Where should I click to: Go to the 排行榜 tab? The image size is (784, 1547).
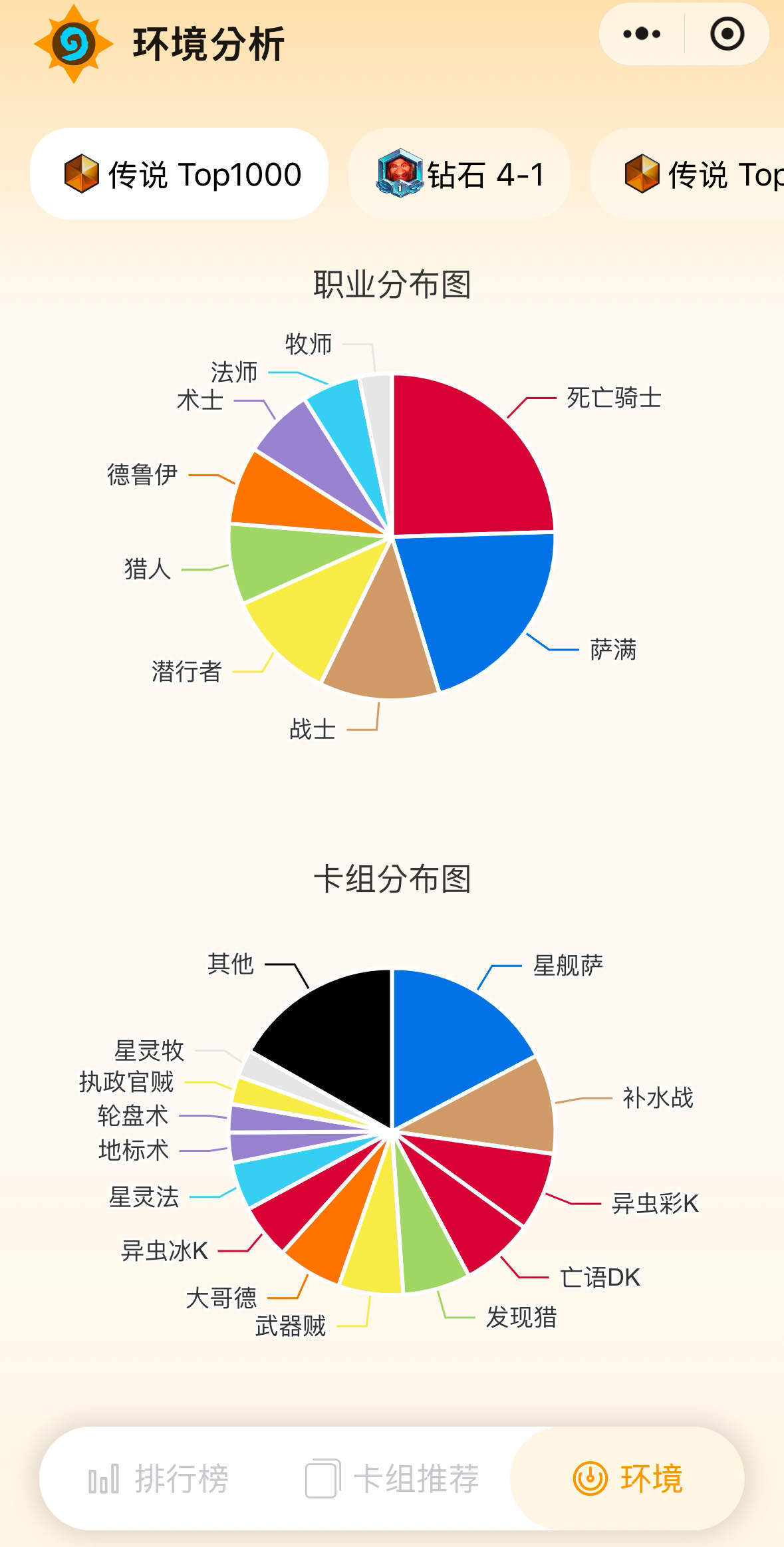tap(160, 1479)
